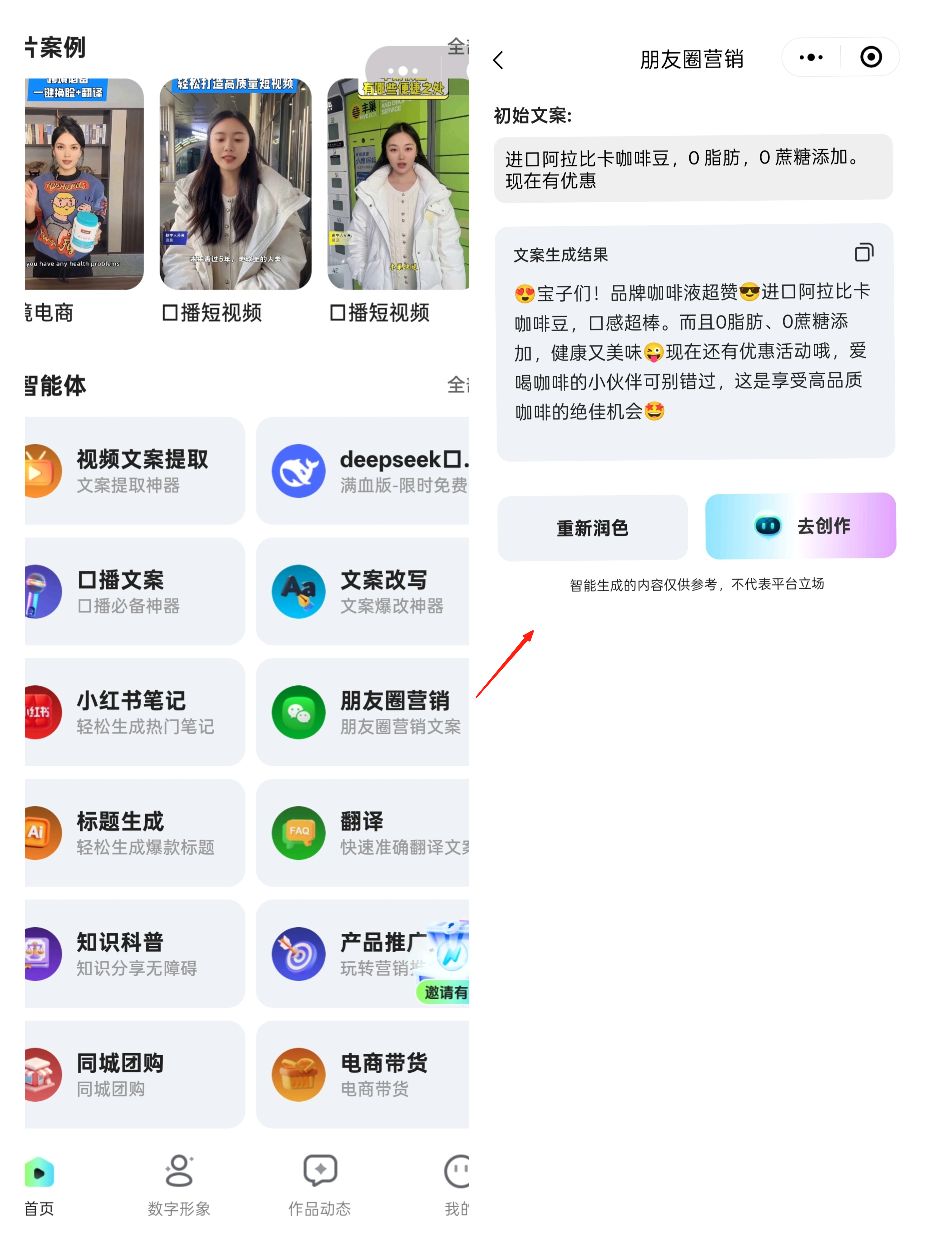
Task: Tap the 重新润色 button
Action: (x=592, y=528)
